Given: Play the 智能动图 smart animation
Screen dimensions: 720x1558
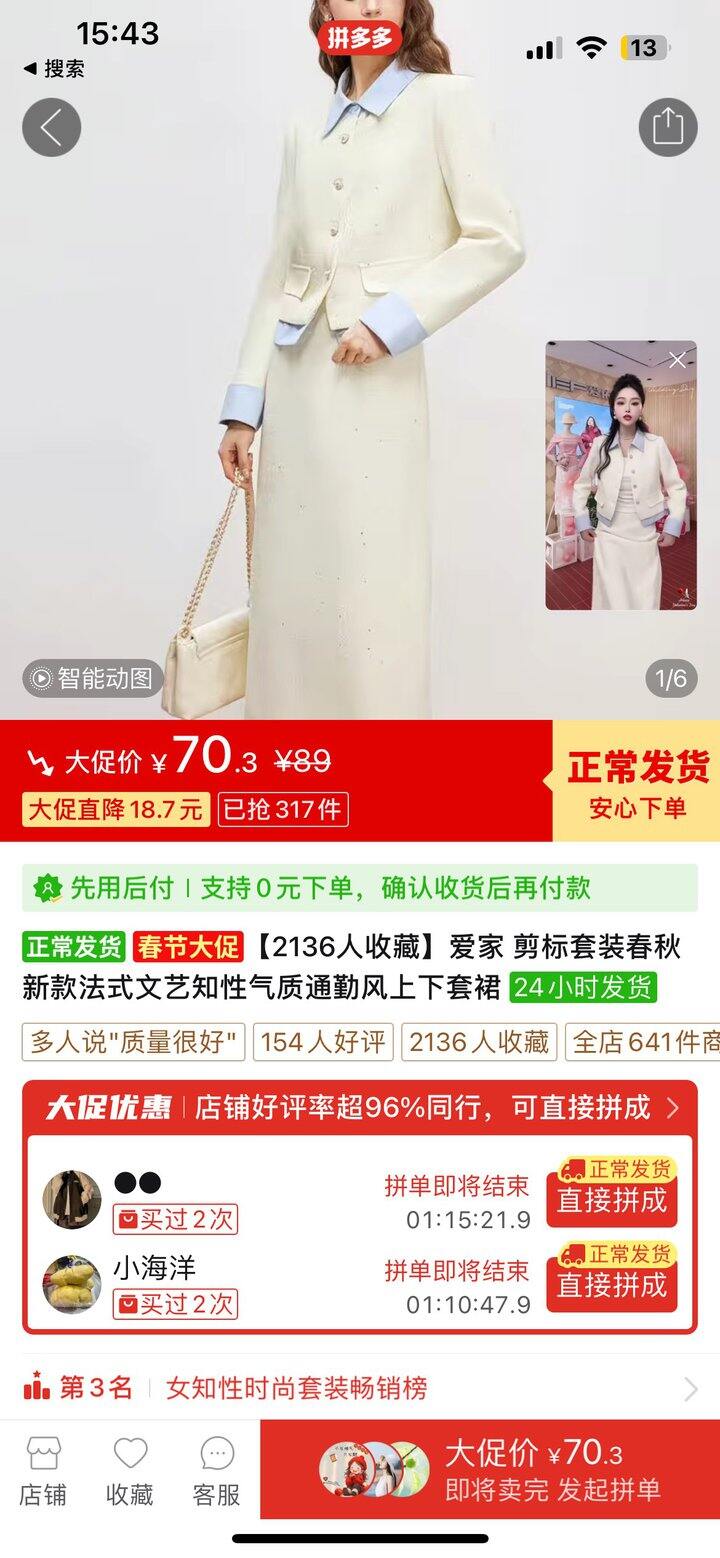Looking at the screenshot, I should coord(93,678).
